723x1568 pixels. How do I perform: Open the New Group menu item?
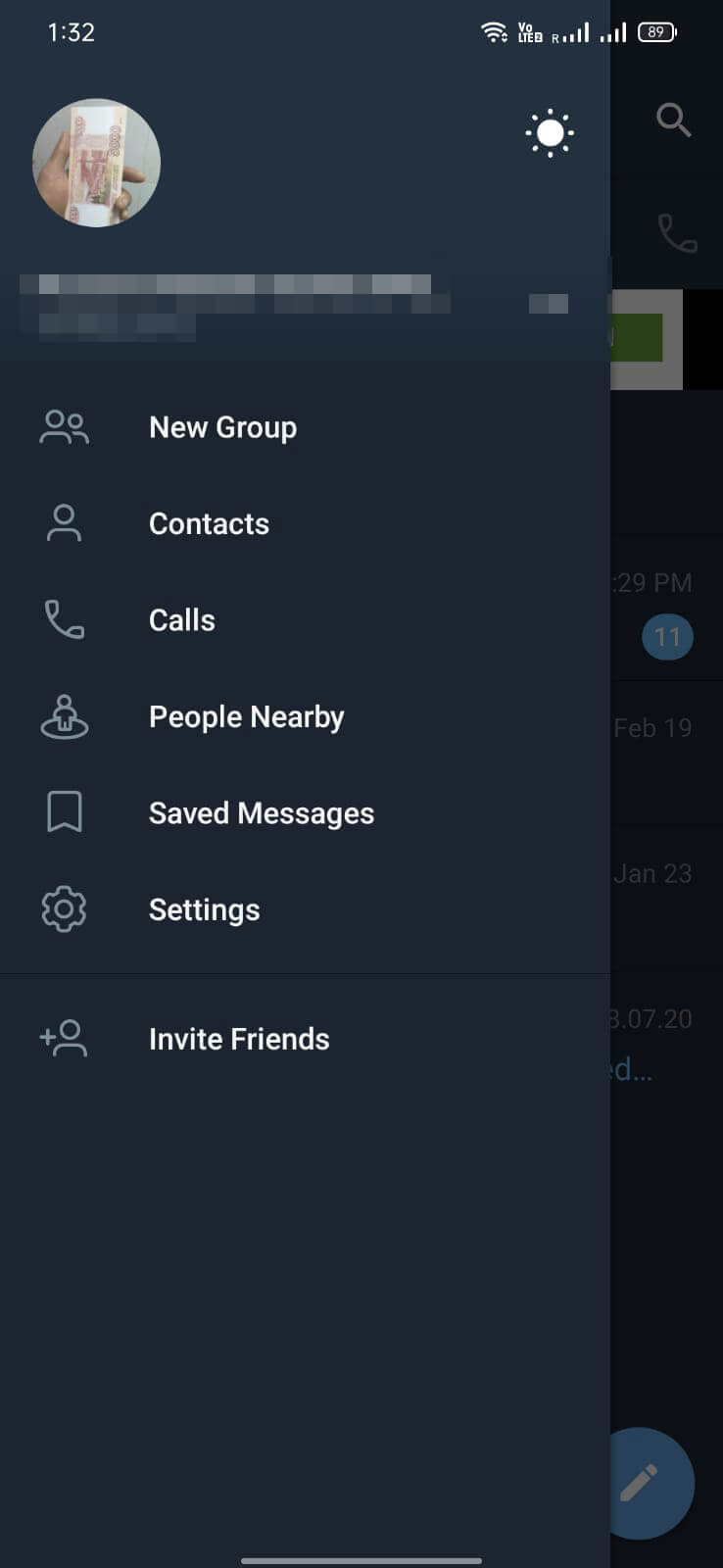click(x=222, y=427)
